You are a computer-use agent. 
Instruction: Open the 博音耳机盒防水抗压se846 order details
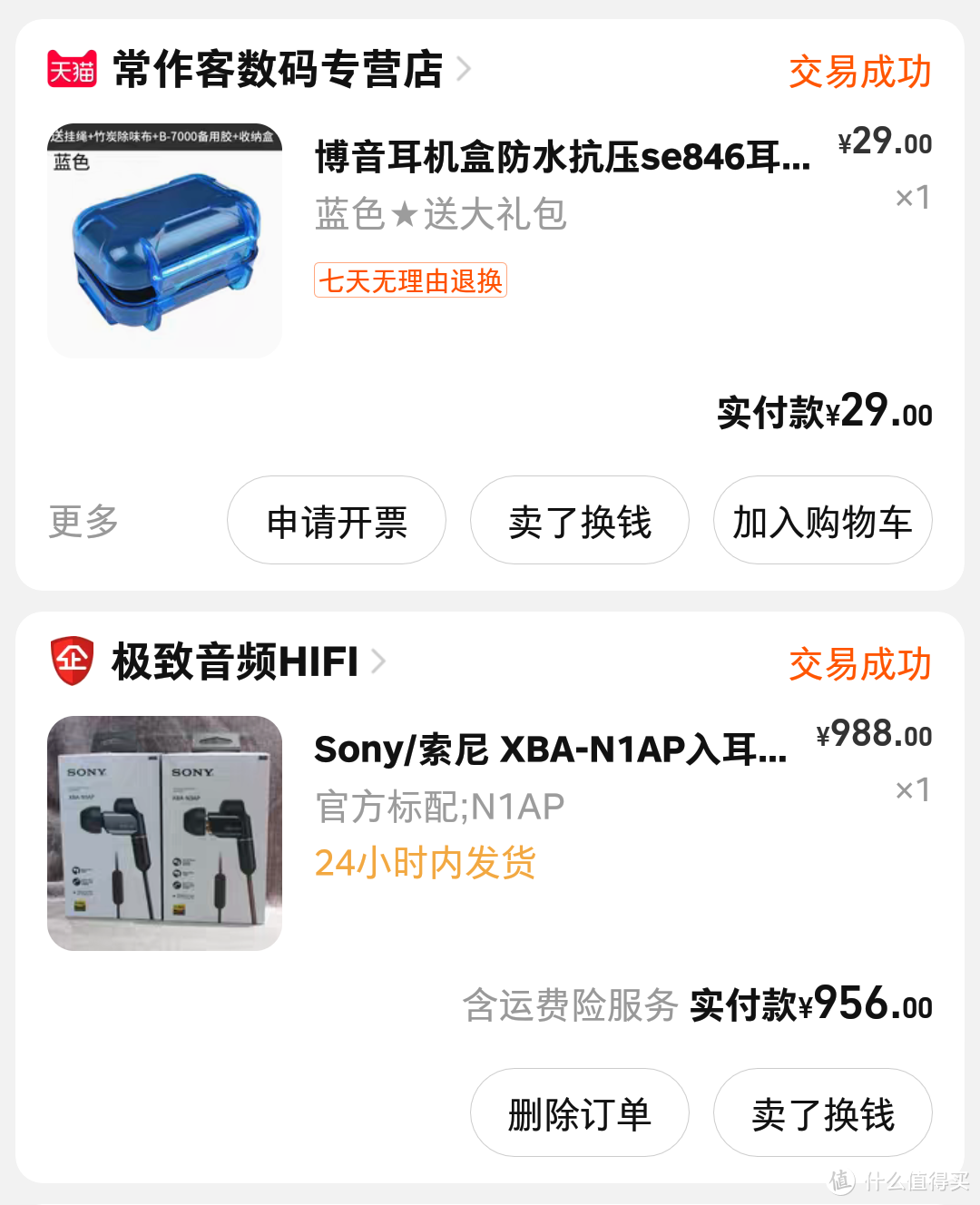(x=563, y=158)
